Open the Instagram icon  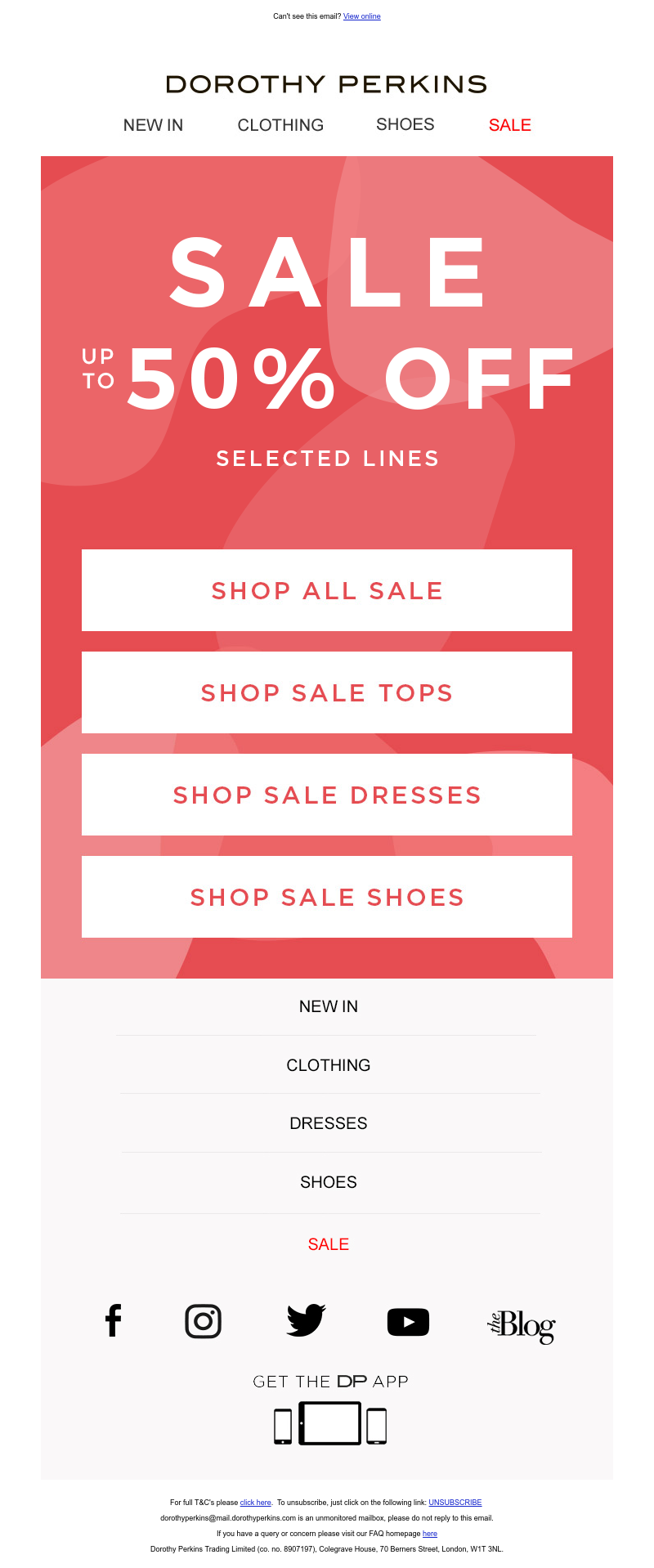click(203, 1321)
